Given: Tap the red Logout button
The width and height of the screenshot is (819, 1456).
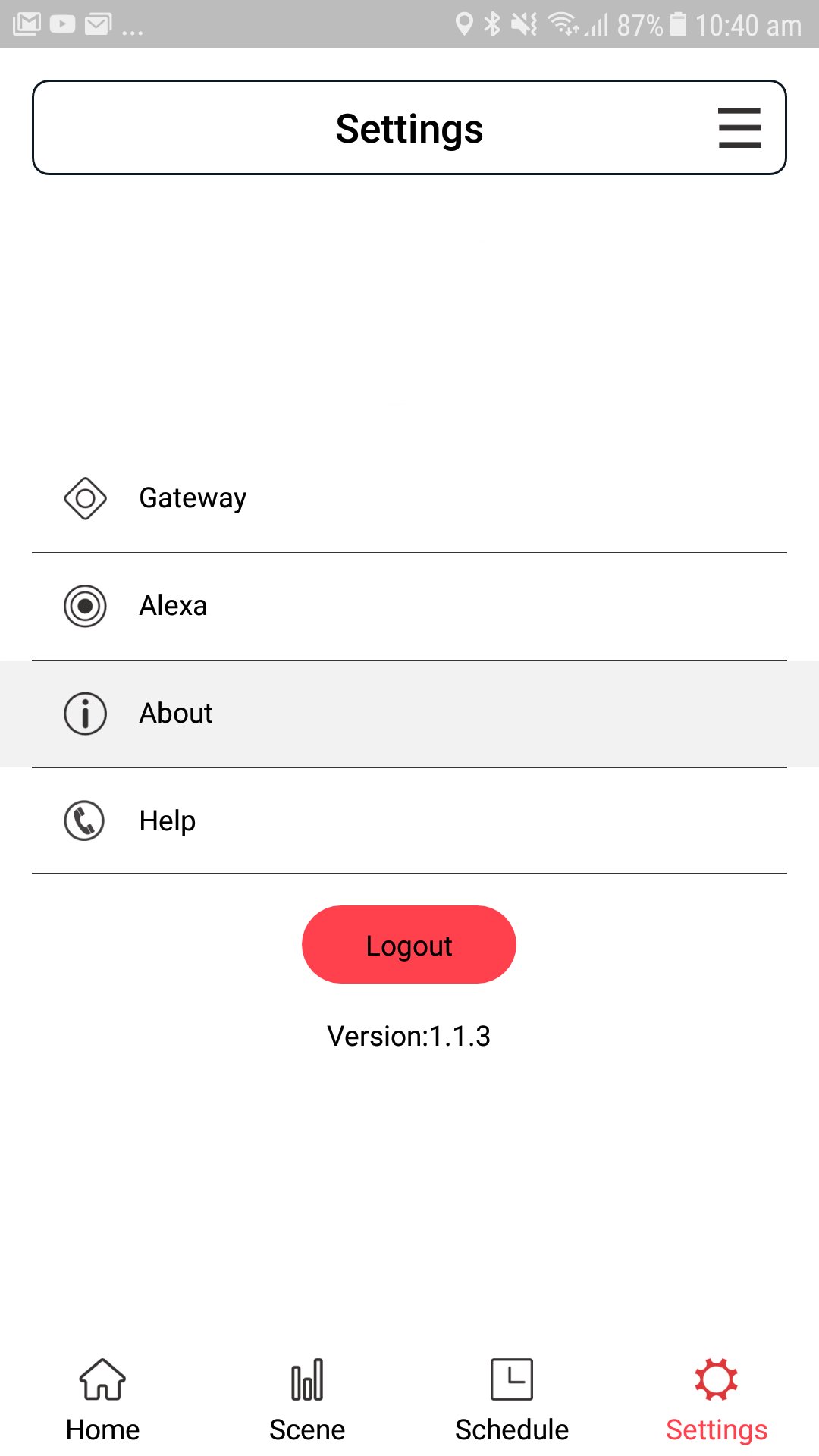Looking at the screenshot, I should click(409, 945).
